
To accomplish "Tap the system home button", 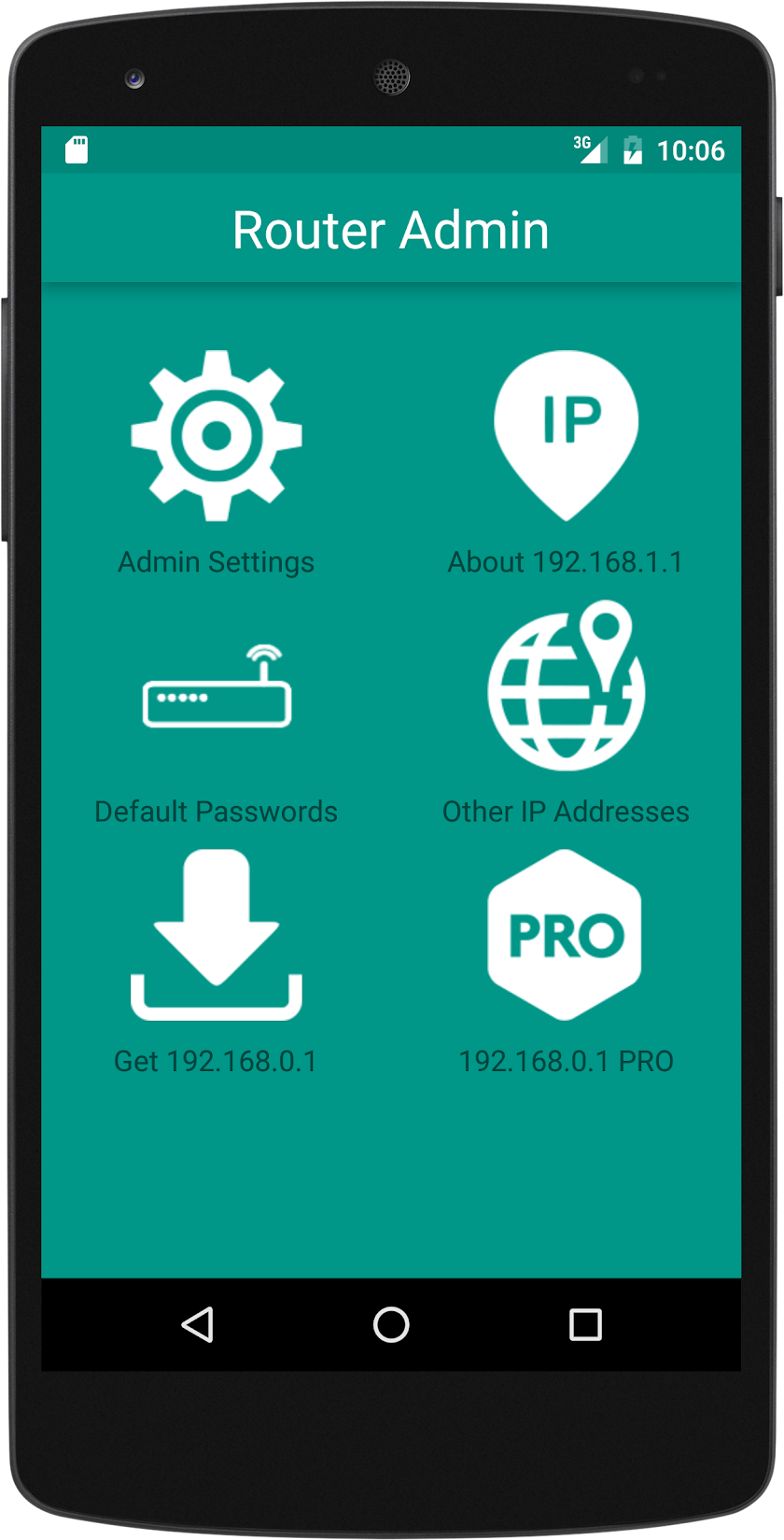I will [391, 1324].
